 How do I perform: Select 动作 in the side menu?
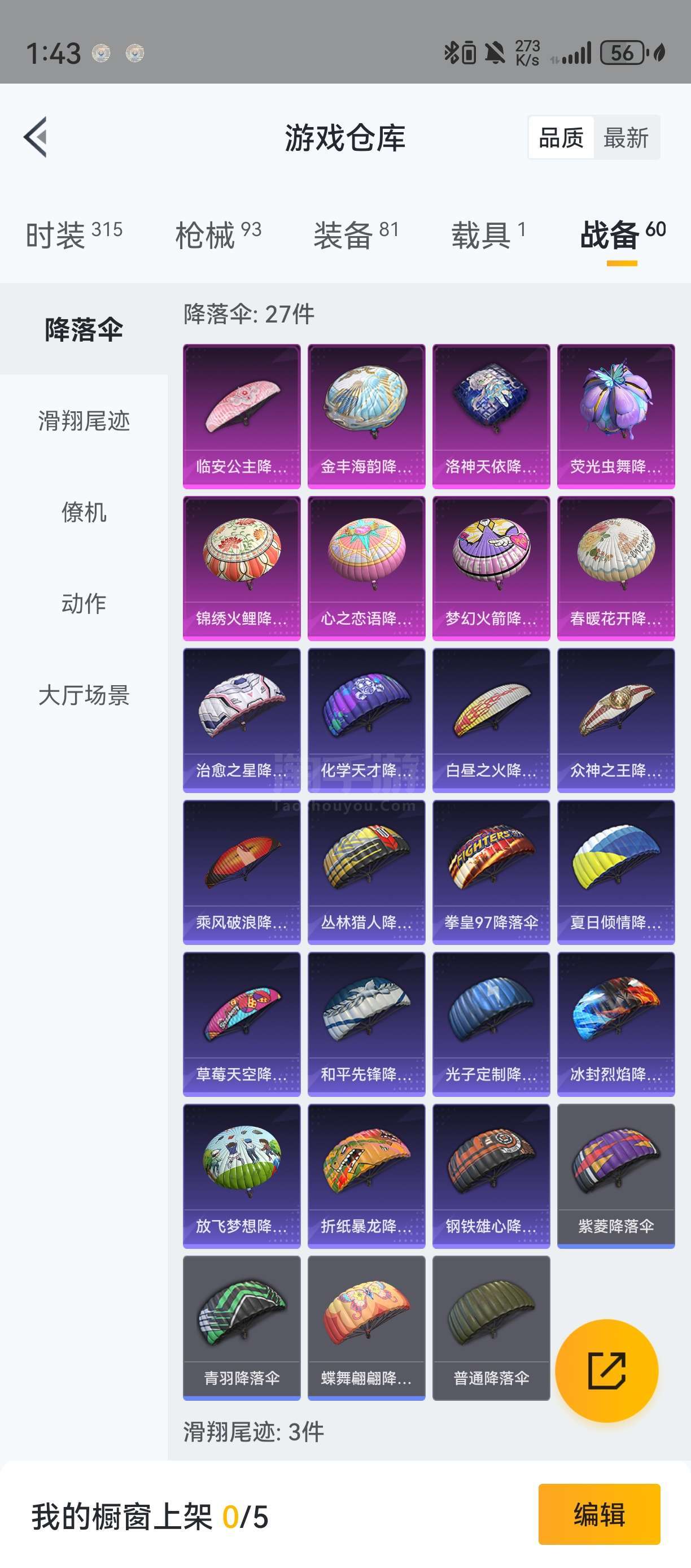click(84, 603)
